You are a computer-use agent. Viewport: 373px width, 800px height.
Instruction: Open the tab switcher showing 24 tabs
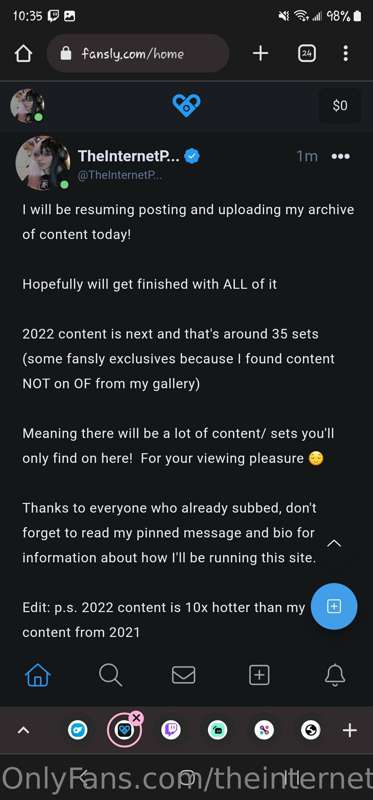pyautogui.click(x=306, y=53)
